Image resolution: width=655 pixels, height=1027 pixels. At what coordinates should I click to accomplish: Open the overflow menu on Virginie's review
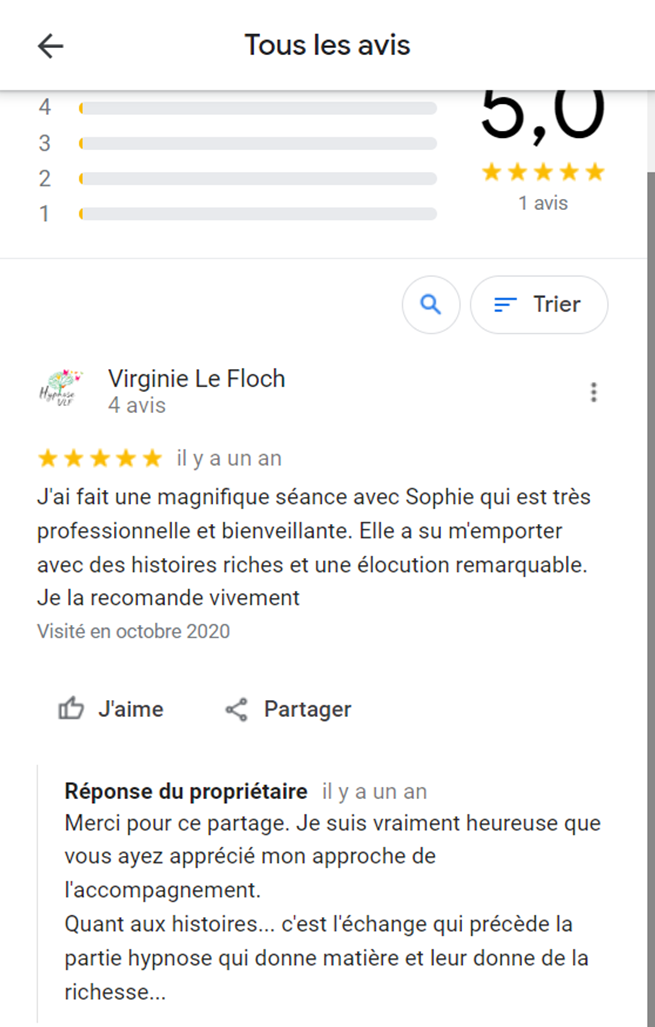click(594, 392)
